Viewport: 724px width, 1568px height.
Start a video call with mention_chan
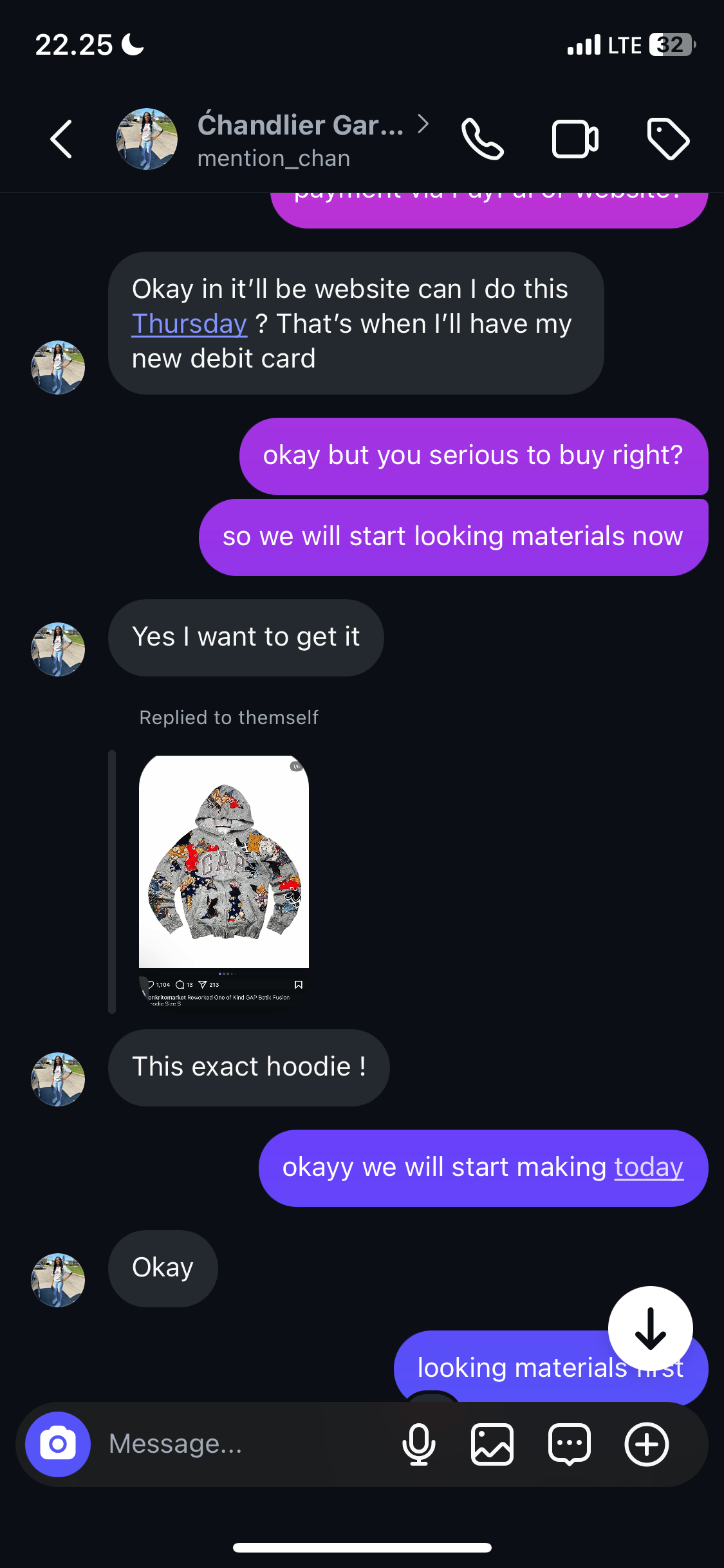(x=575, y=139)
